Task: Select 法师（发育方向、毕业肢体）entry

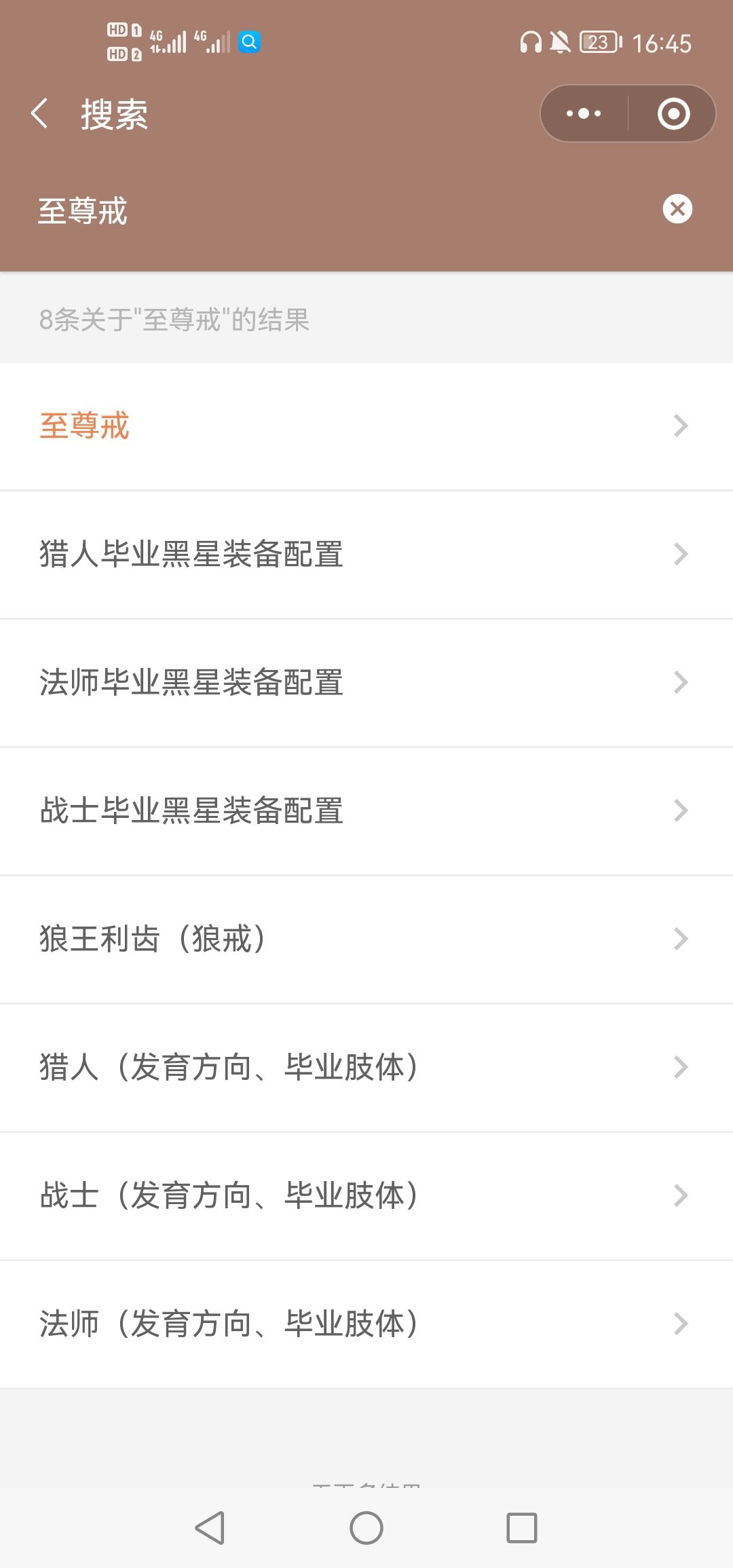Action: point(366,1322)
